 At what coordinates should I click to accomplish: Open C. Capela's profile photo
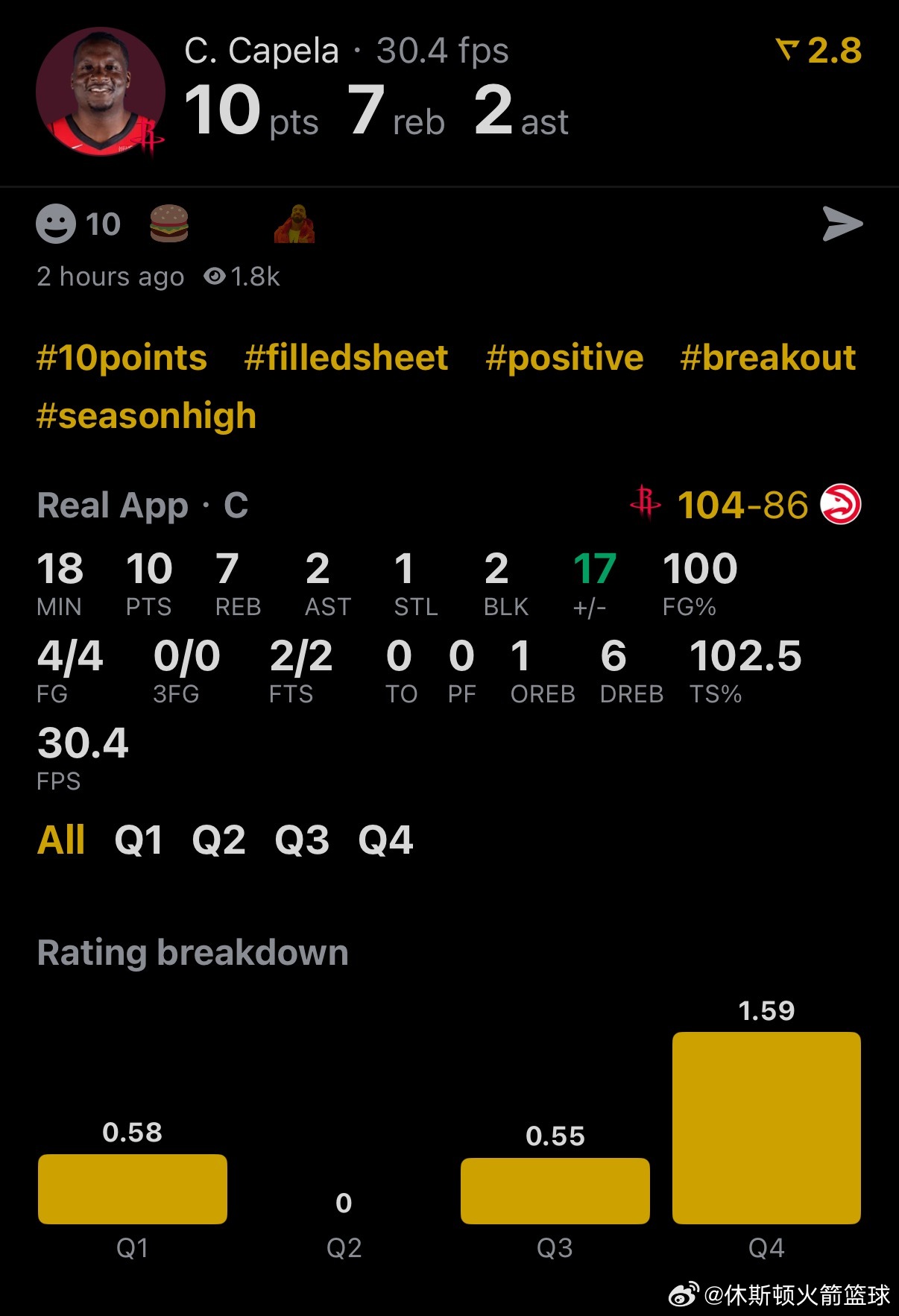coord(101,92)
